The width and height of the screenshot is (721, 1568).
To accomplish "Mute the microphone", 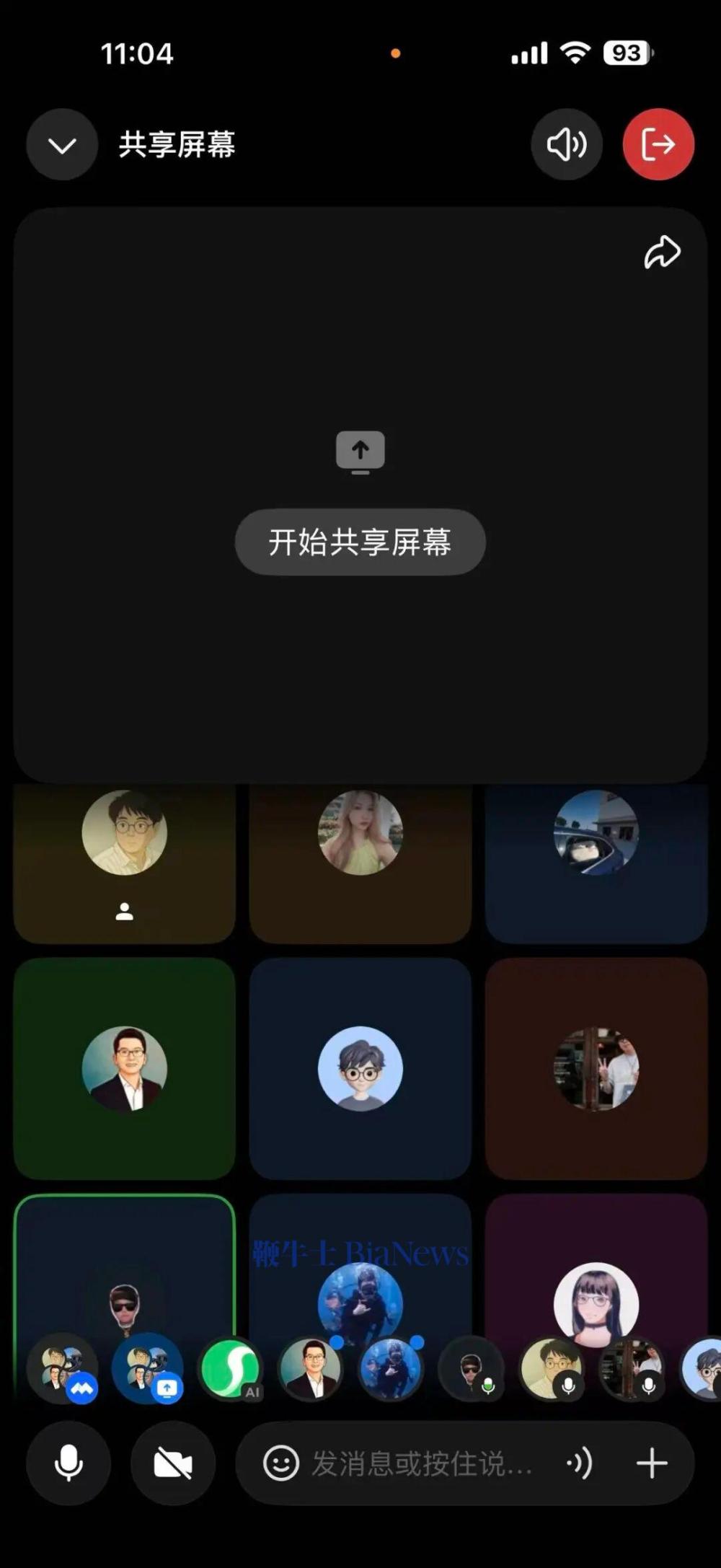I will coord(68,1463).
